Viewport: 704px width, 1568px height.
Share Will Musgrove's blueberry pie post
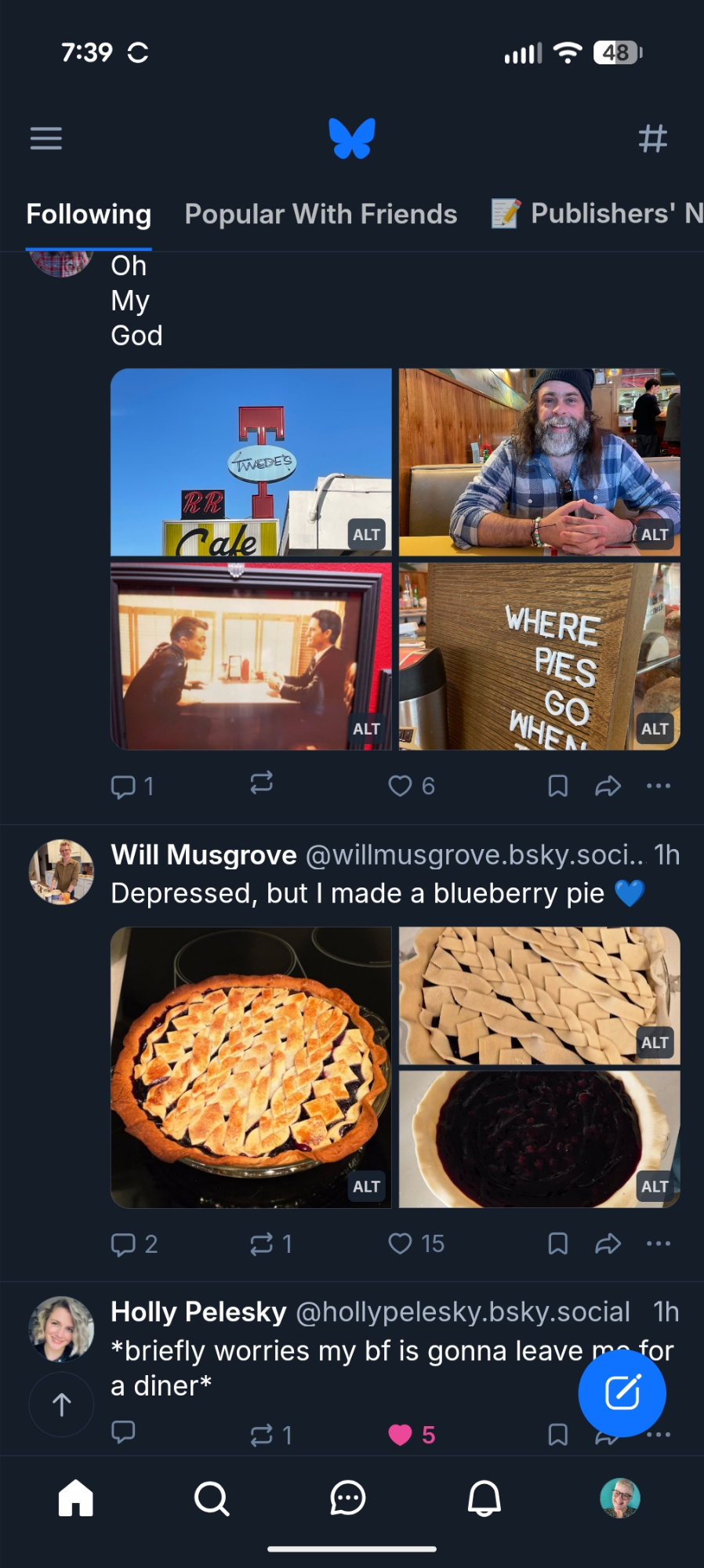(608, 1243)
